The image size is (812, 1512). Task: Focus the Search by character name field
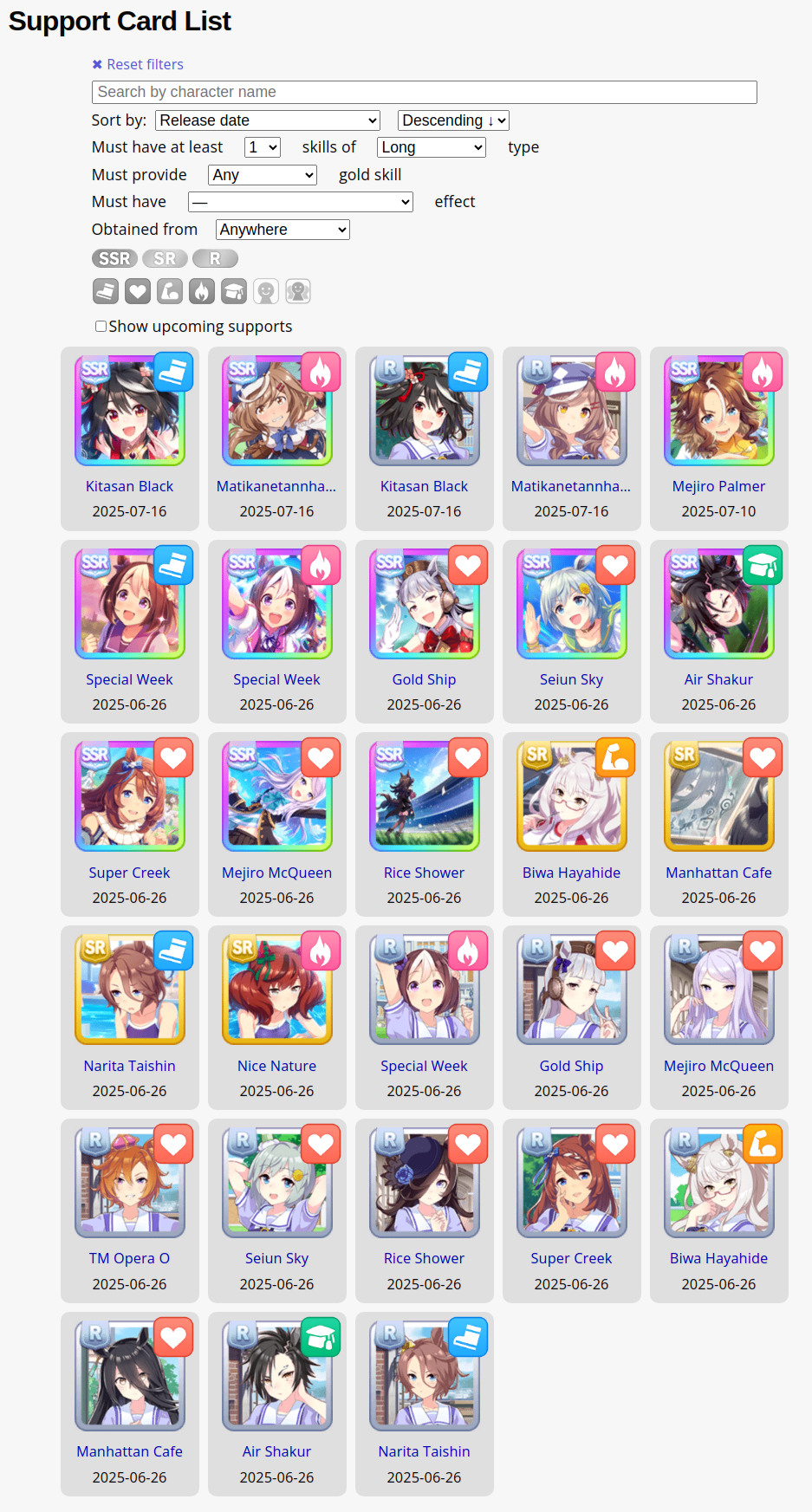(x=424, y=92)
